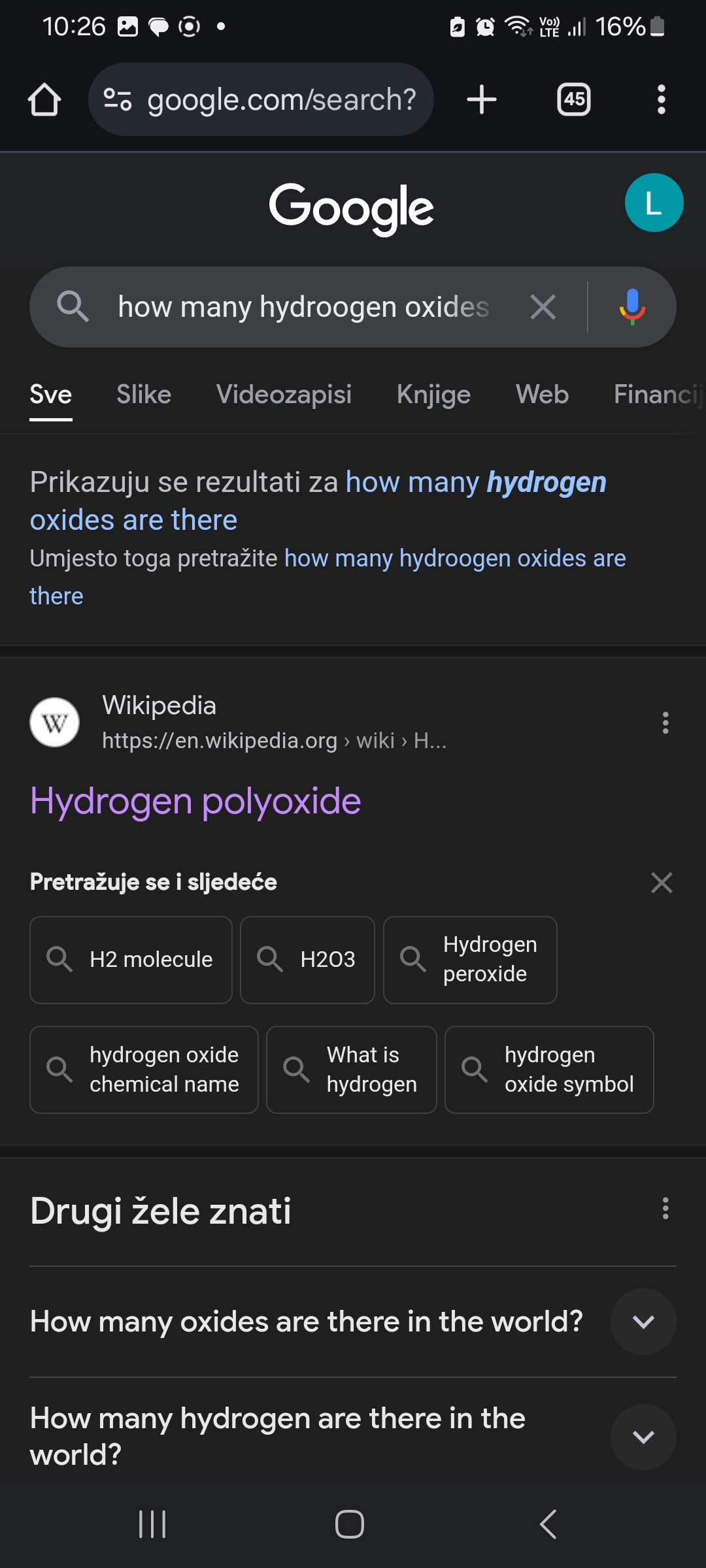This screenshot has width=706, height=1568.
Task: Open the browser overflow menu
Action: pos(661,100)
